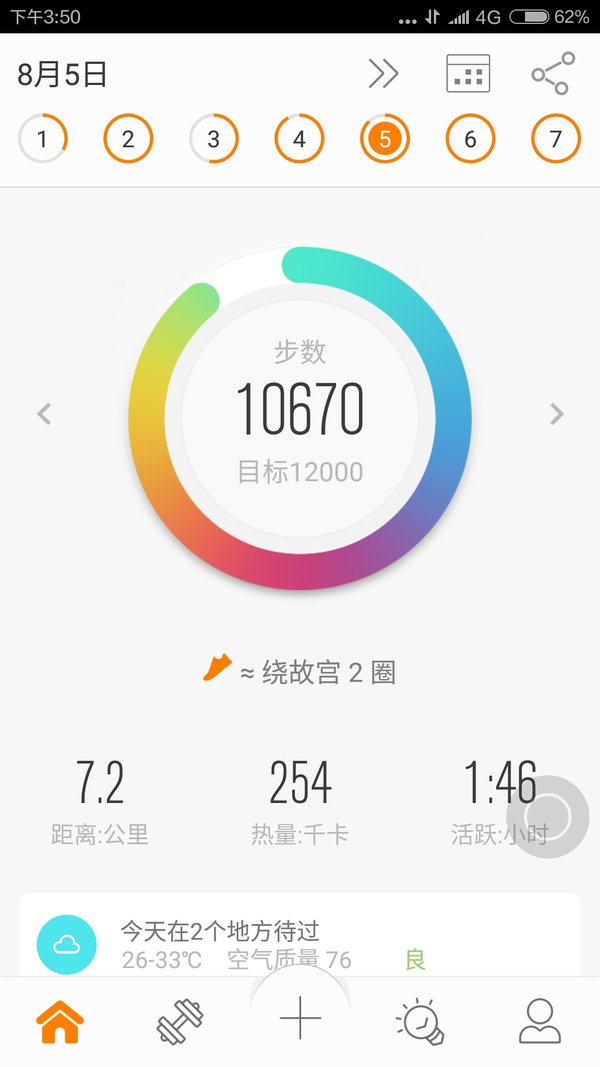Open the profile tab
The height and width of the screenshot is (1067, 600).
[x=540, y=1021]
